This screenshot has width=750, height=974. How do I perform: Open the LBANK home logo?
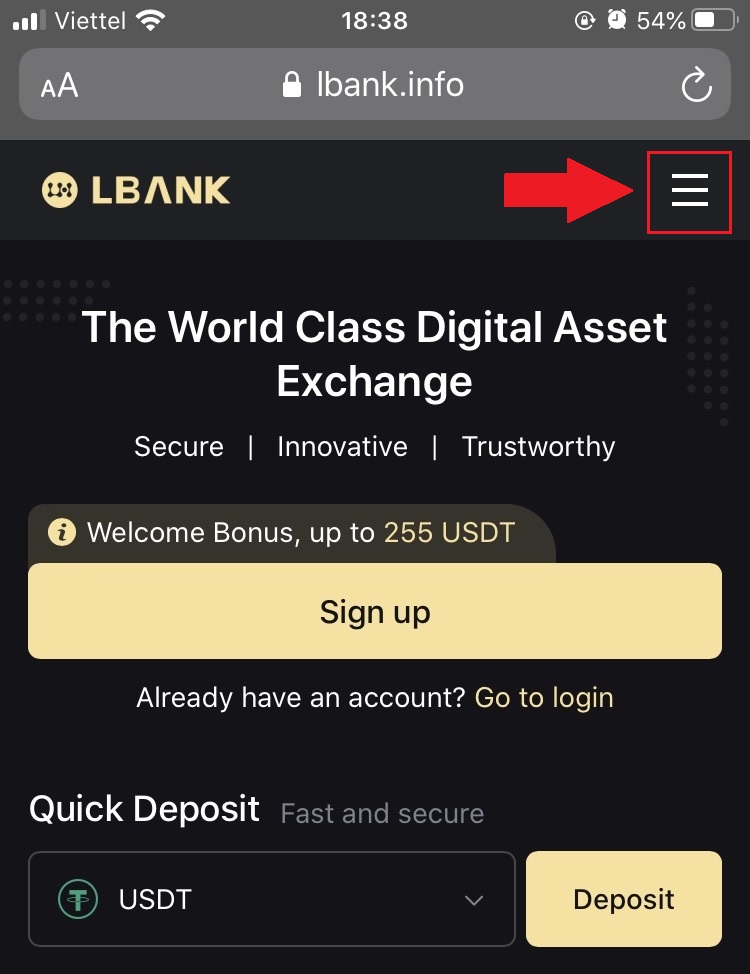click(x=137, y=190)
